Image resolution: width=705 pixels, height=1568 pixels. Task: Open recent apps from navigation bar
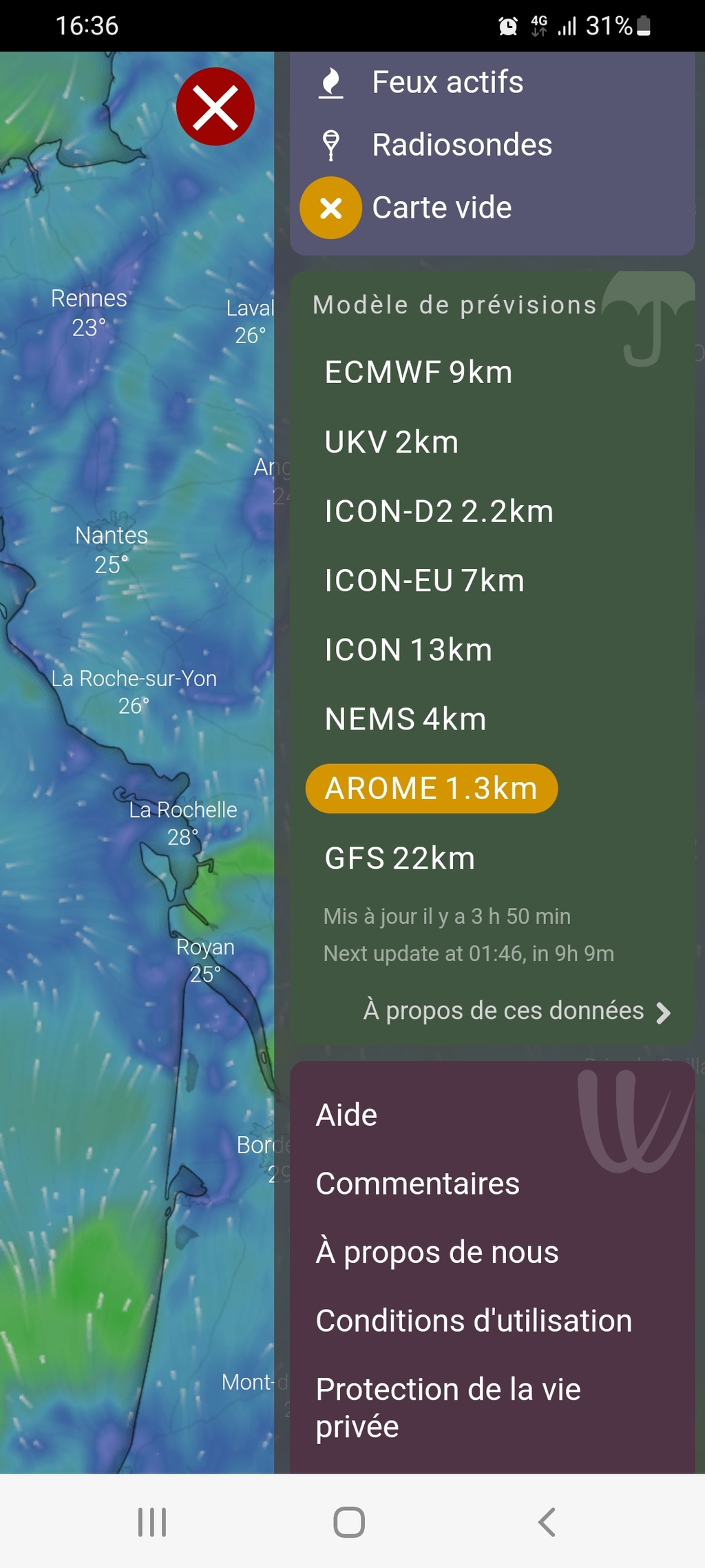[152, 1522]
